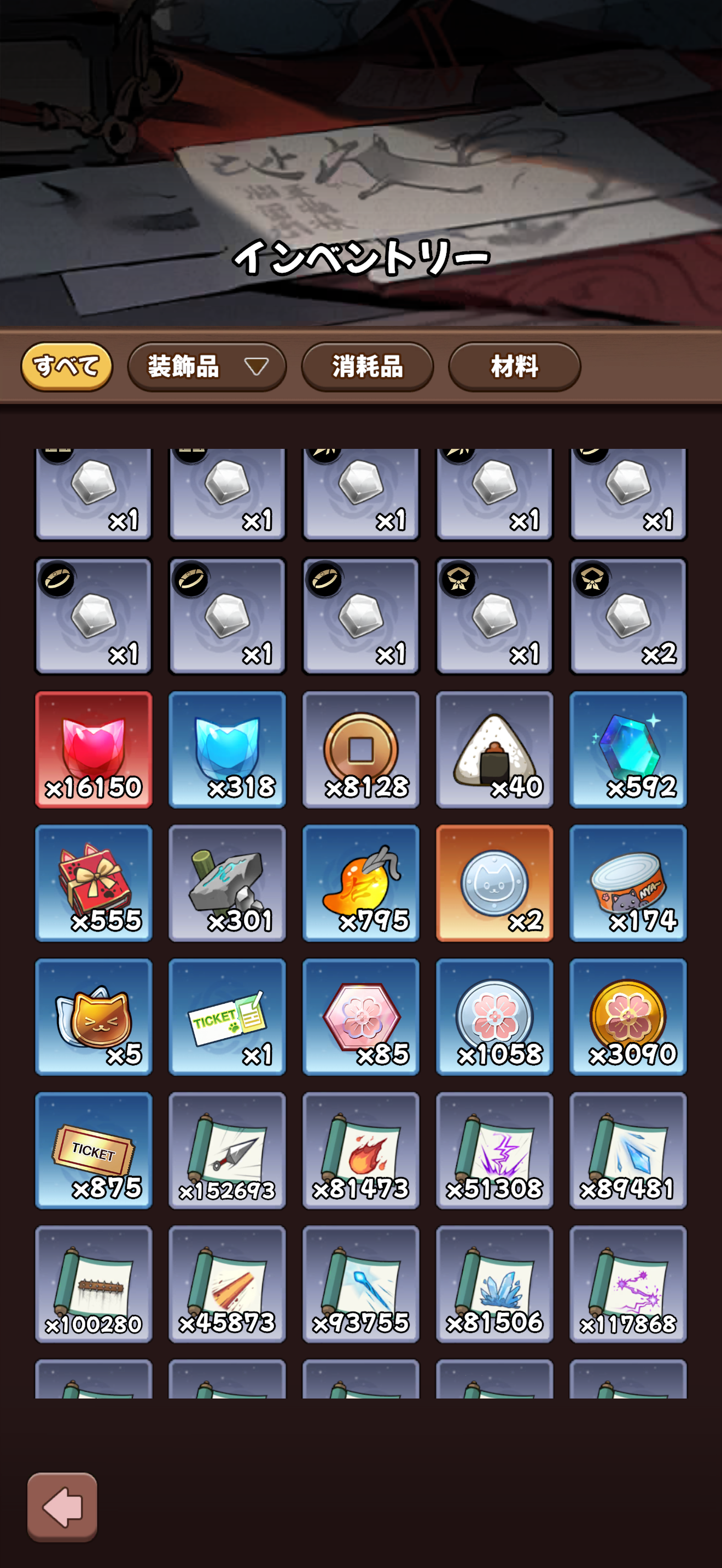The height and width of the screenshot is (1568, 722).
Task: Select the stone hammer item x301
Action: 227,882
